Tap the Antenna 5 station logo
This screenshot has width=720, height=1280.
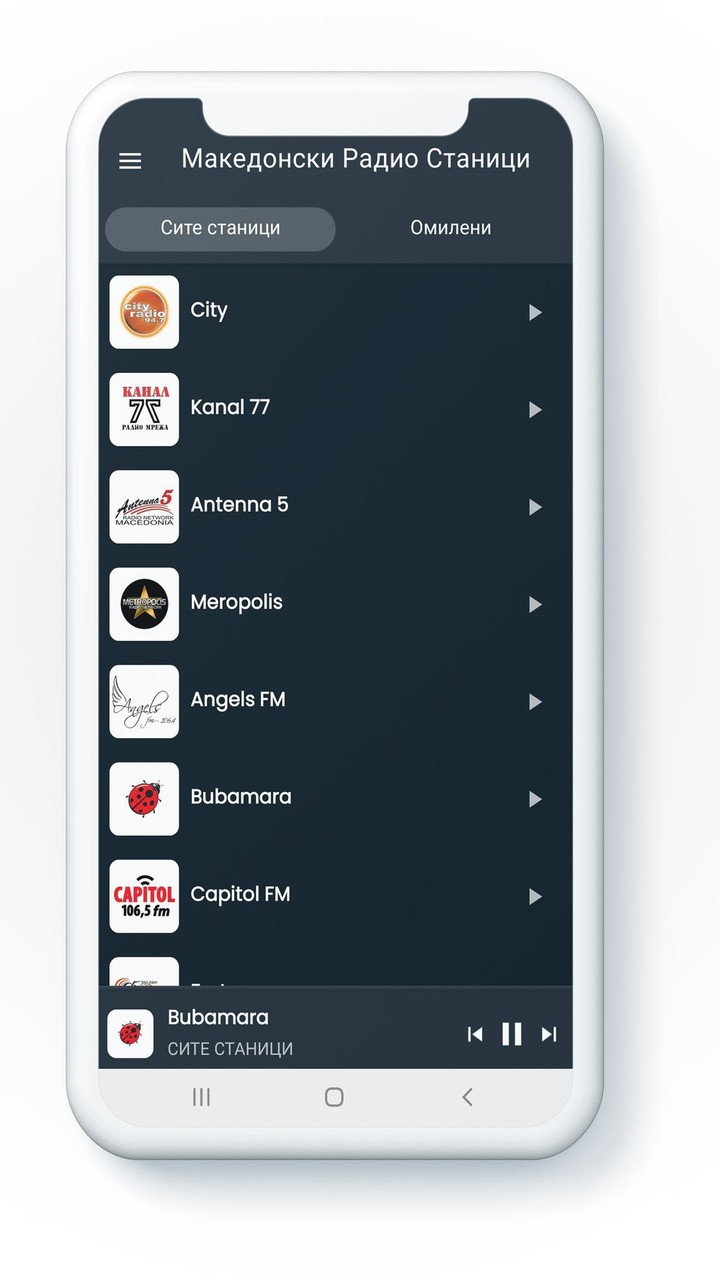pos(143,506)
